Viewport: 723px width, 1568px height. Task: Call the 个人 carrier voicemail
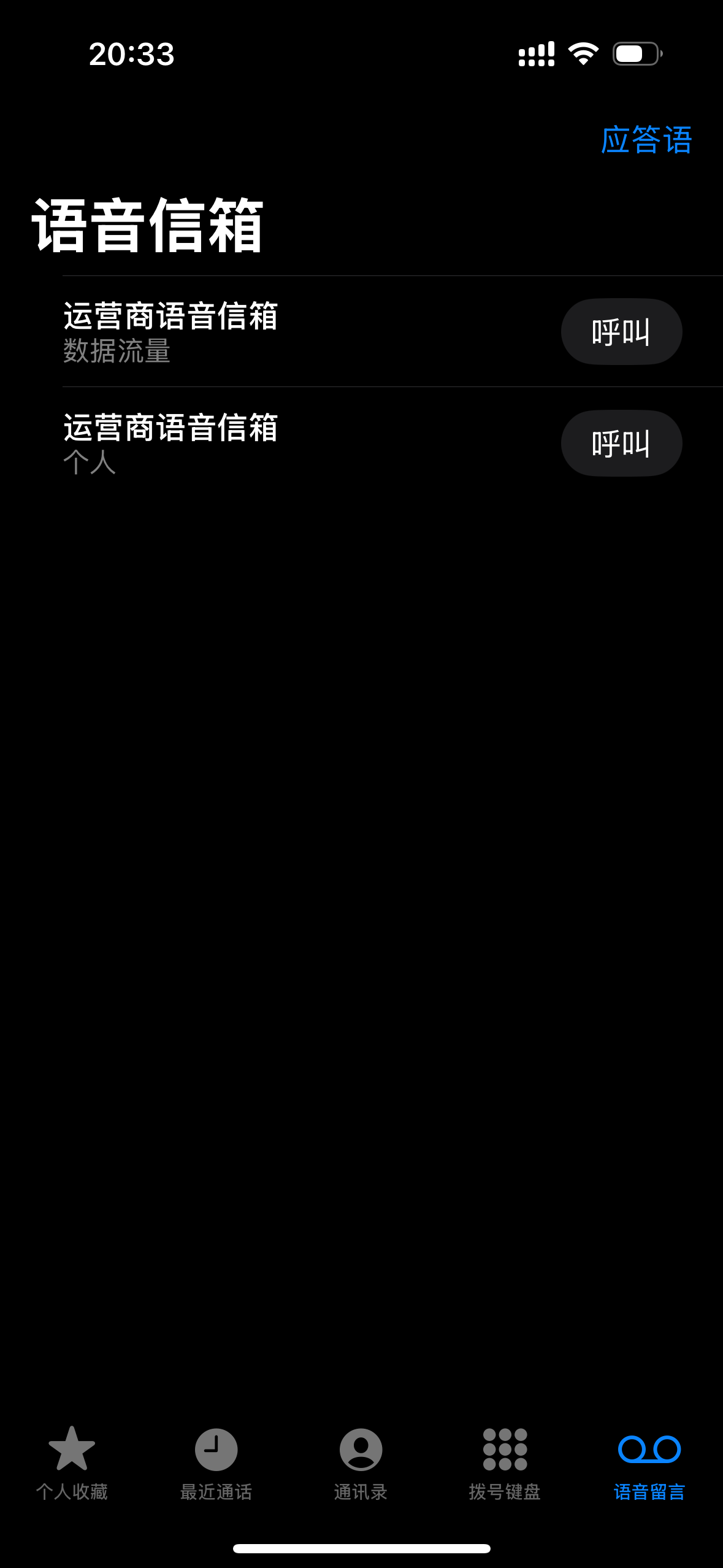pos(621,443)
